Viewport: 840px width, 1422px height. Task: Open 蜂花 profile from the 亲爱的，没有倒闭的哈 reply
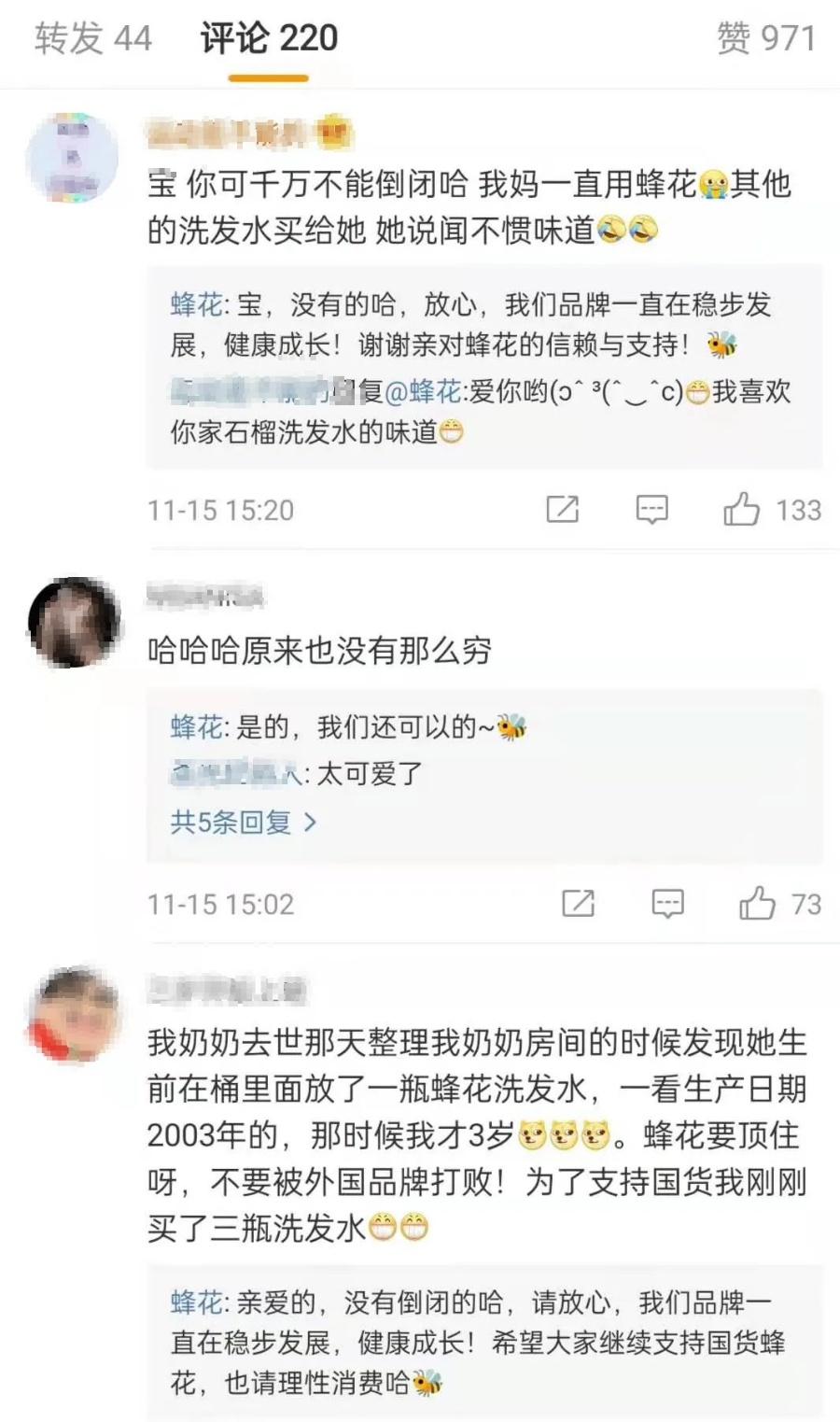196,1302
